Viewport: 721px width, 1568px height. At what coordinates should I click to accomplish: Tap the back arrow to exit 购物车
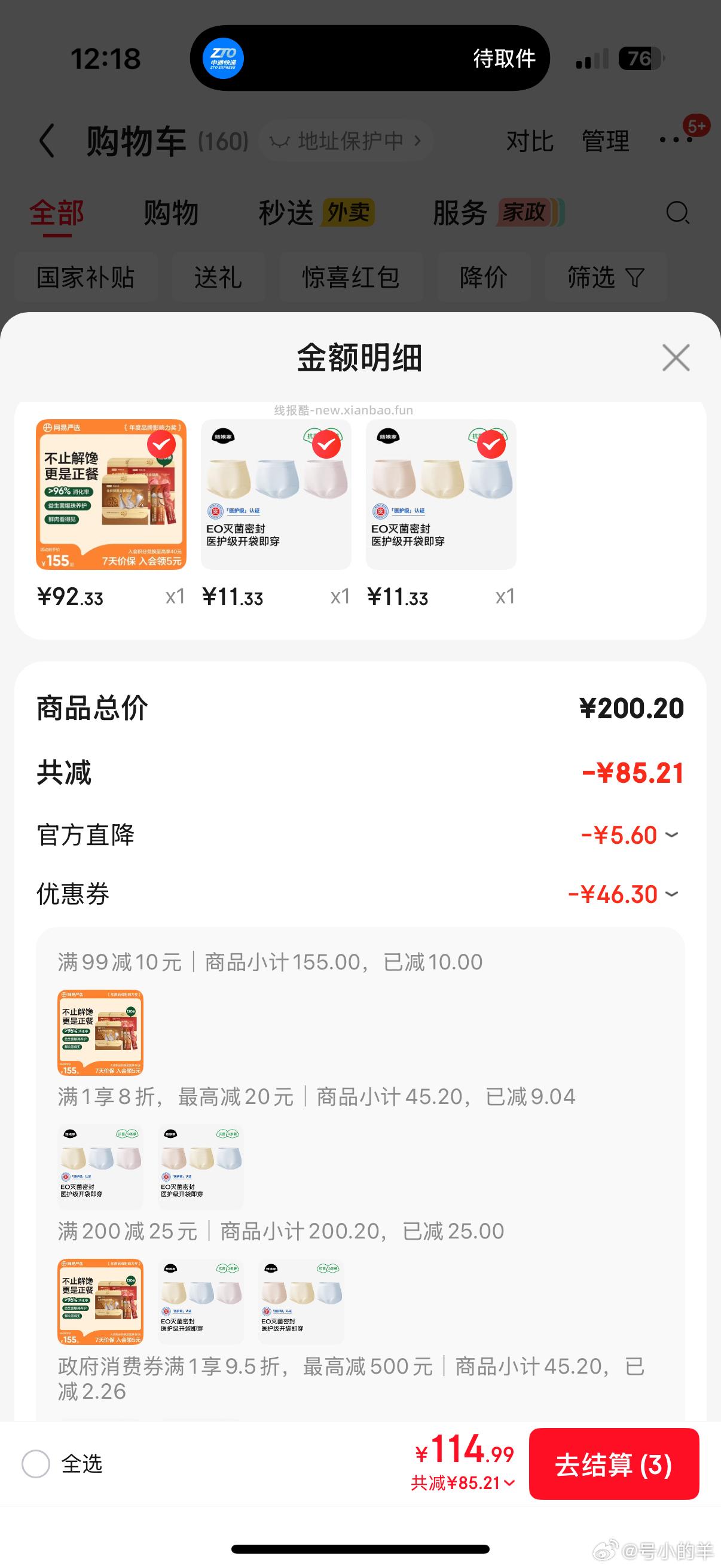coord(47,141)
